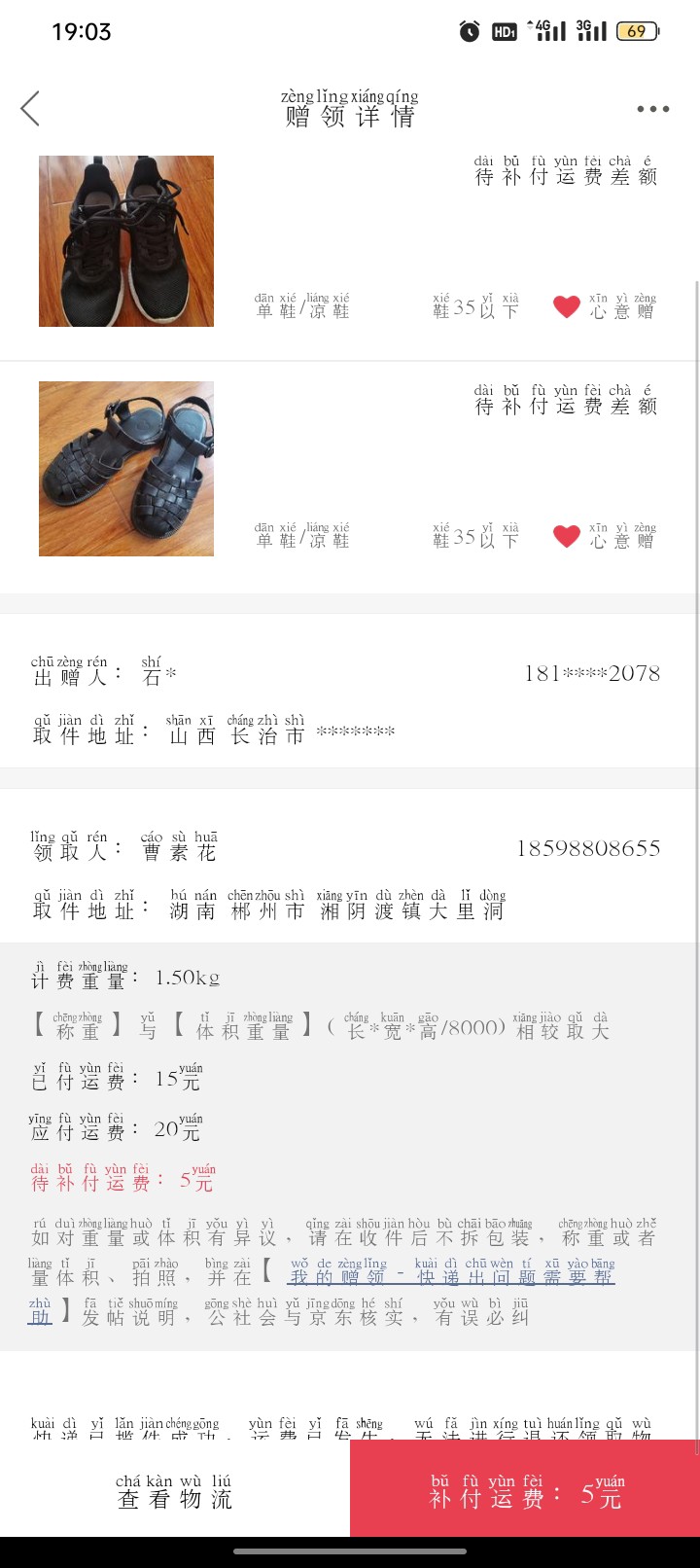
Task: Open the 我的赠领-快递出问题需要帮助 link
Action: coord(450,1276)
